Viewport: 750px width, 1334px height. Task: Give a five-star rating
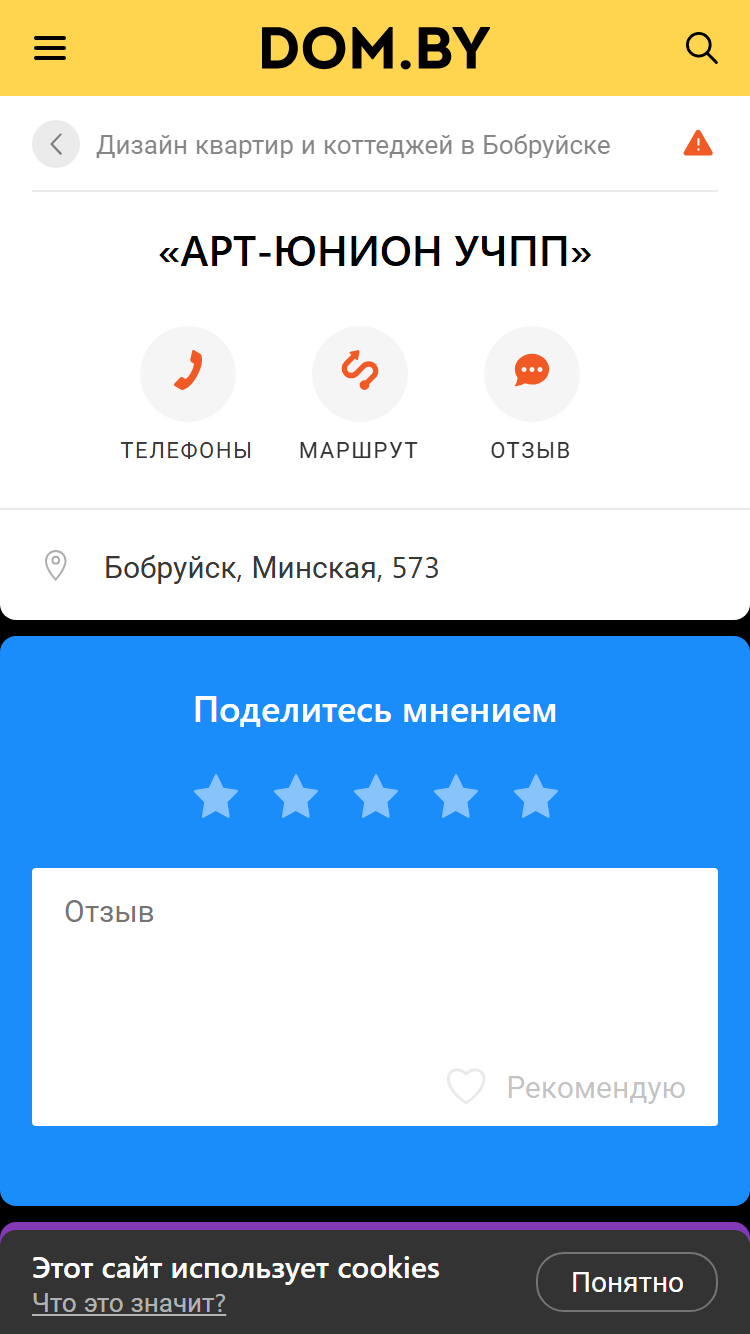click(x=536, y=797)
